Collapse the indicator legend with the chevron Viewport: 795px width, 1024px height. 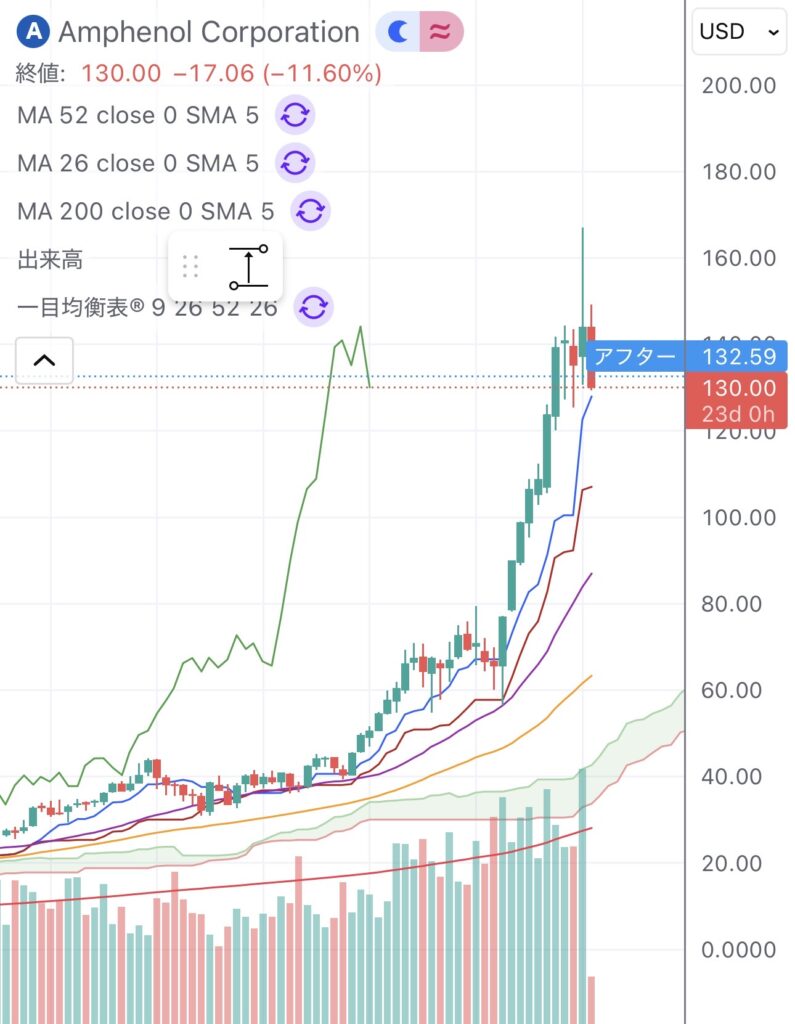coord(45,360)
